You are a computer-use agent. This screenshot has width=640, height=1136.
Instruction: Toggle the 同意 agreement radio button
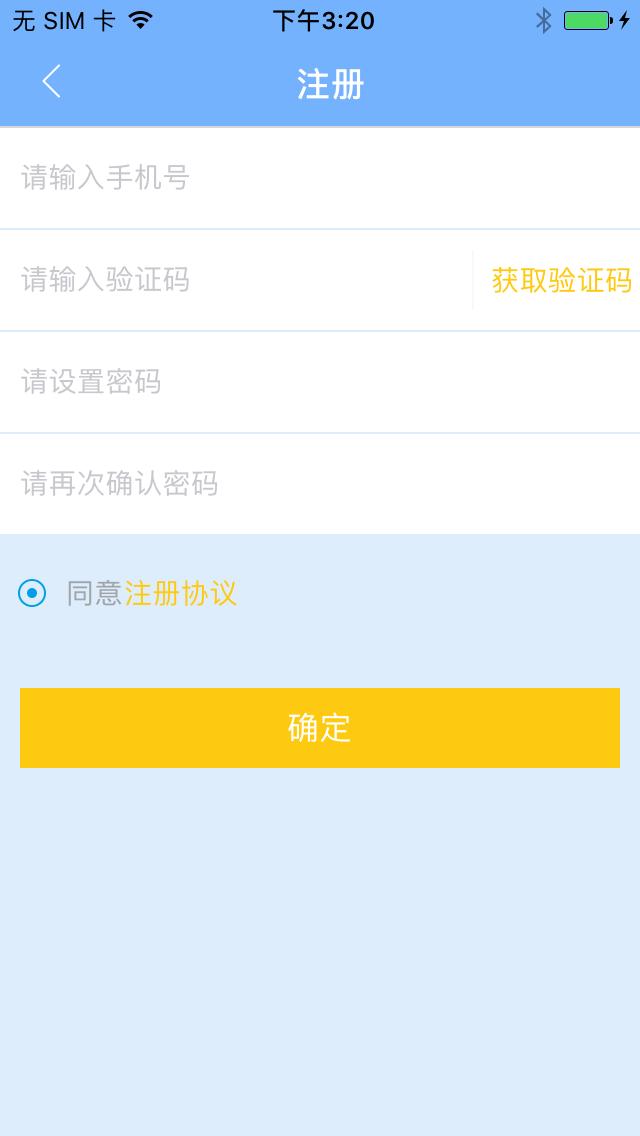[32, 594]
